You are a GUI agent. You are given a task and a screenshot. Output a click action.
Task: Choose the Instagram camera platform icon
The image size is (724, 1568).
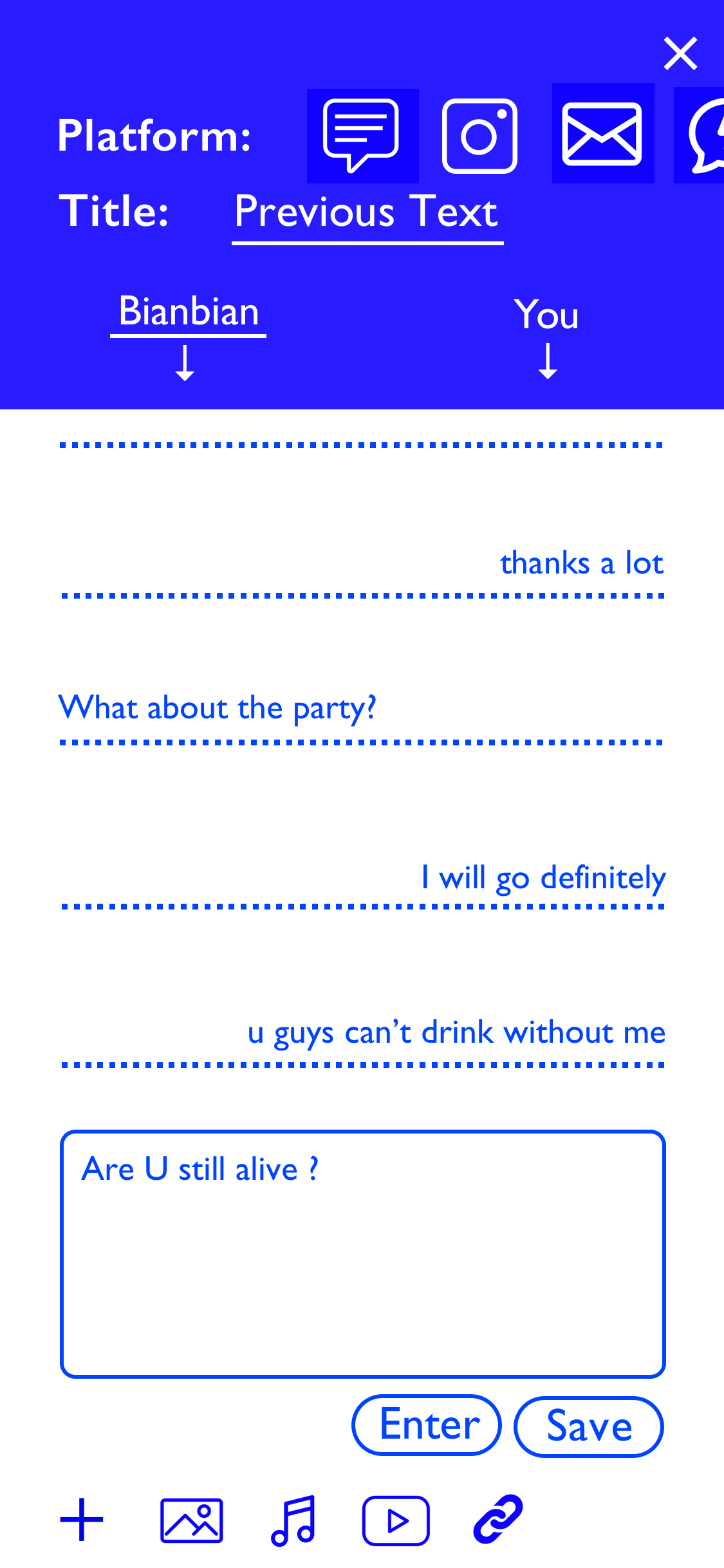pyautogui.click(x=480, y=136)
